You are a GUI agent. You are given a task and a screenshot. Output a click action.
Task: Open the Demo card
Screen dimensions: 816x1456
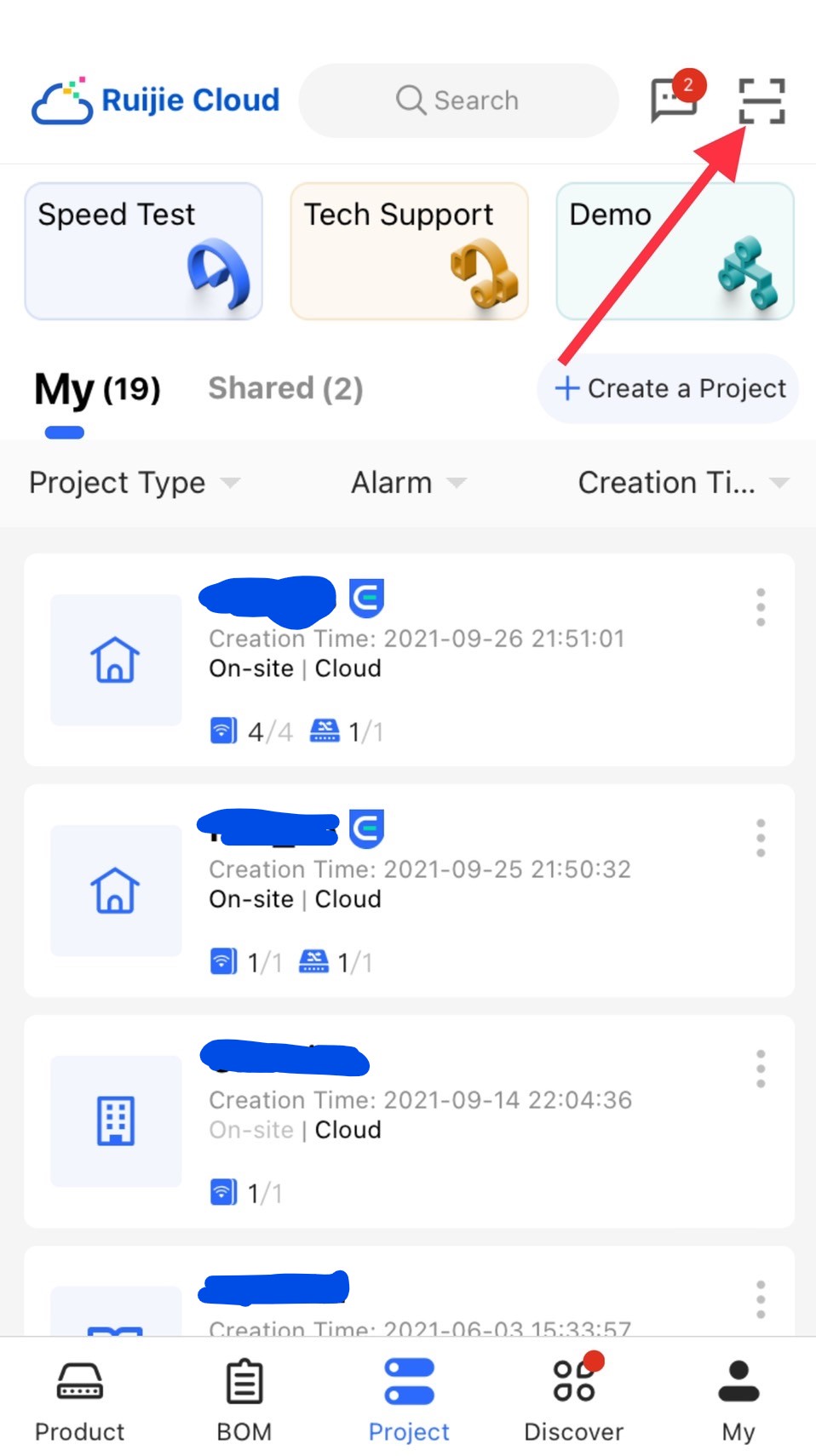tap(675, 251)
